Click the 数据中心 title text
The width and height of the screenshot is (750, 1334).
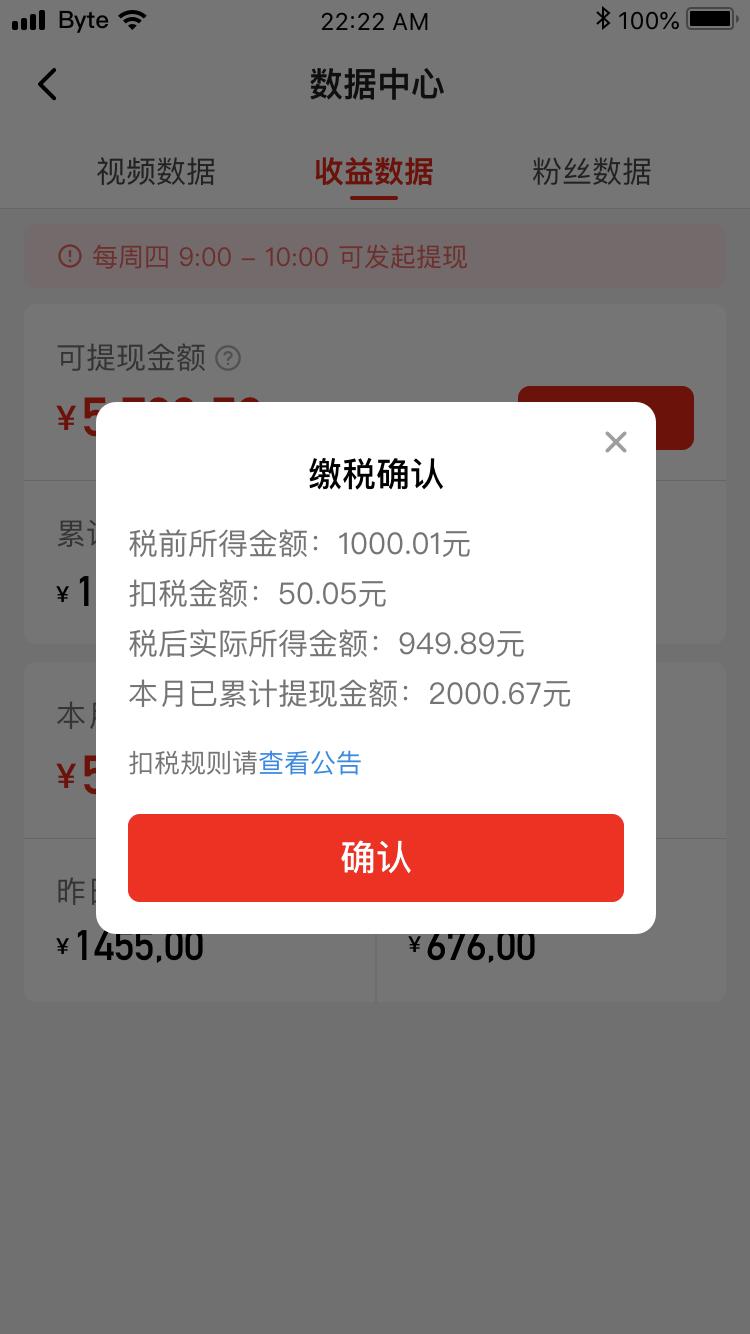[375, 84]
